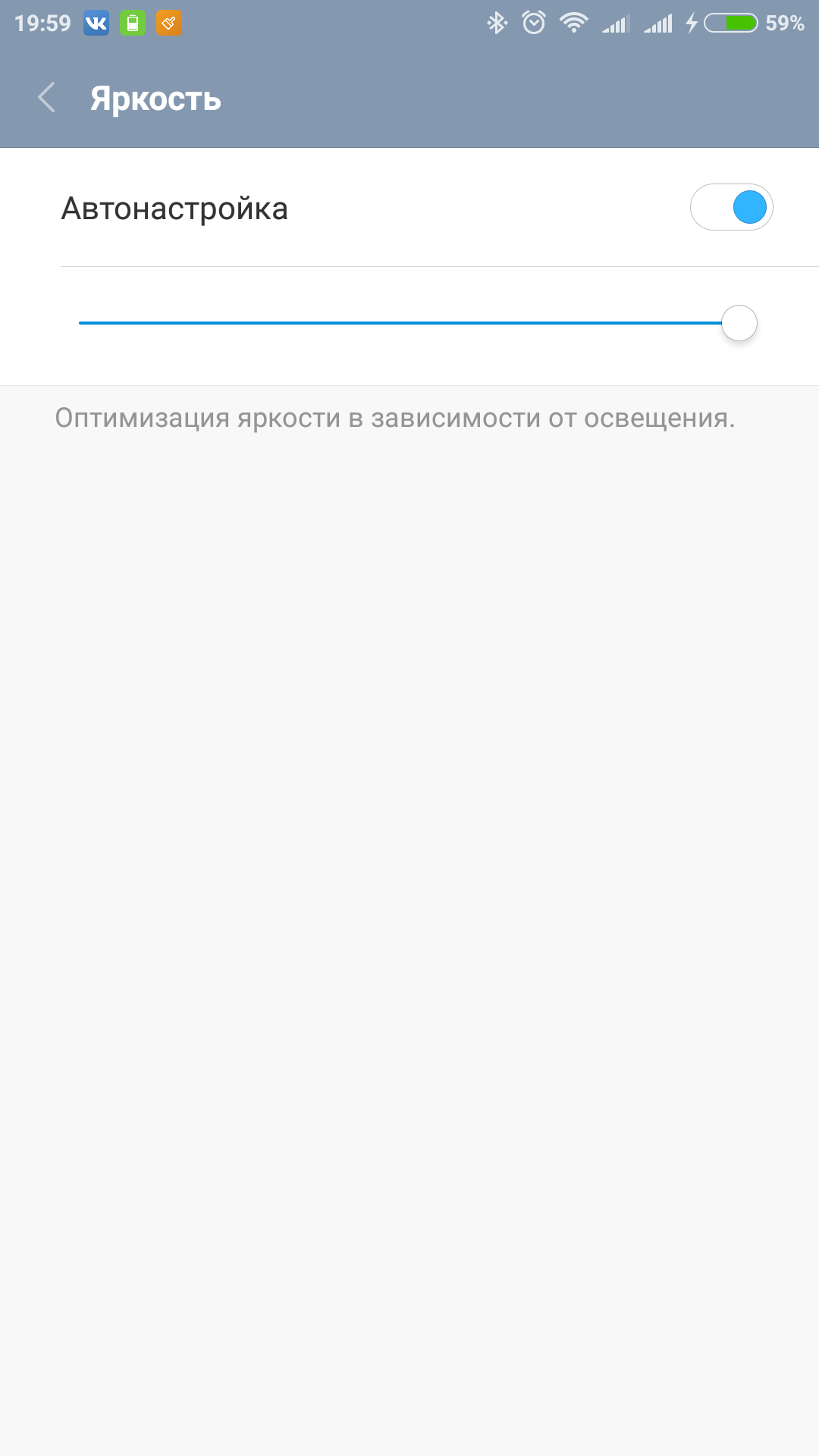819x1456 pixels.
Task: Tap the brightness slider handle
Action: pos(739,323)
